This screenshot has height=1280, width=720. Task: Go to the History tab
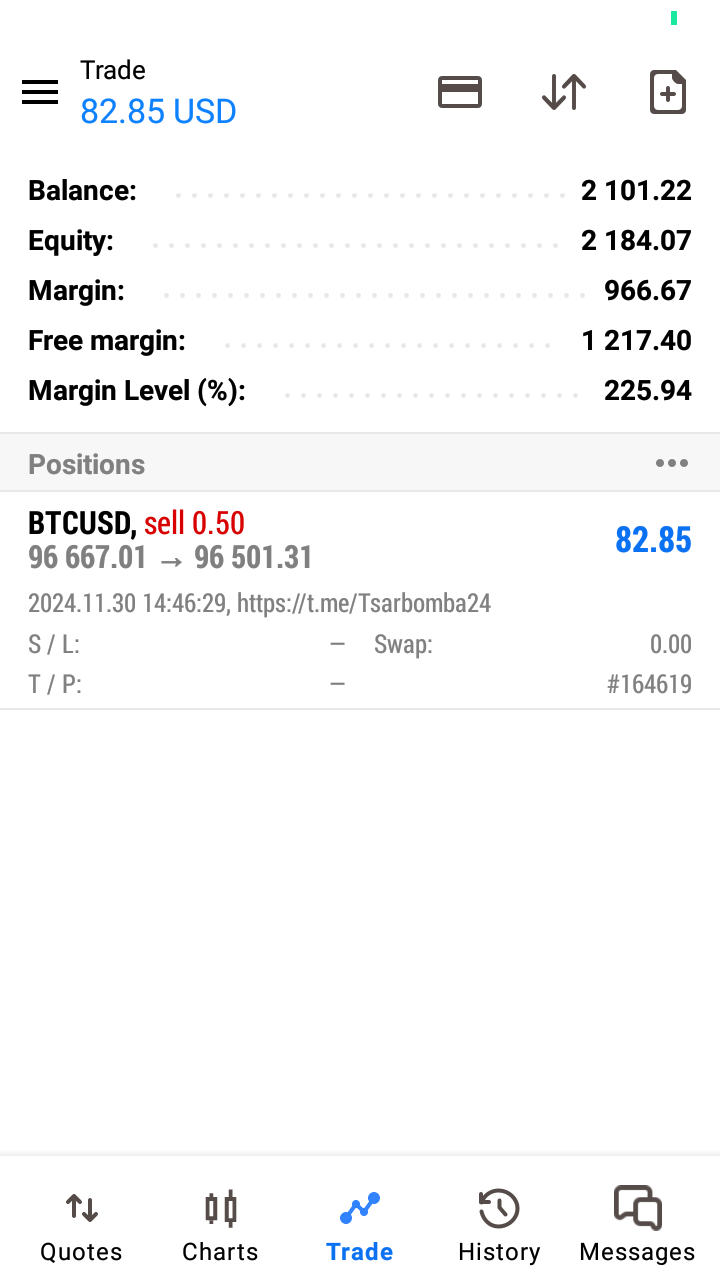[499, 1226]
